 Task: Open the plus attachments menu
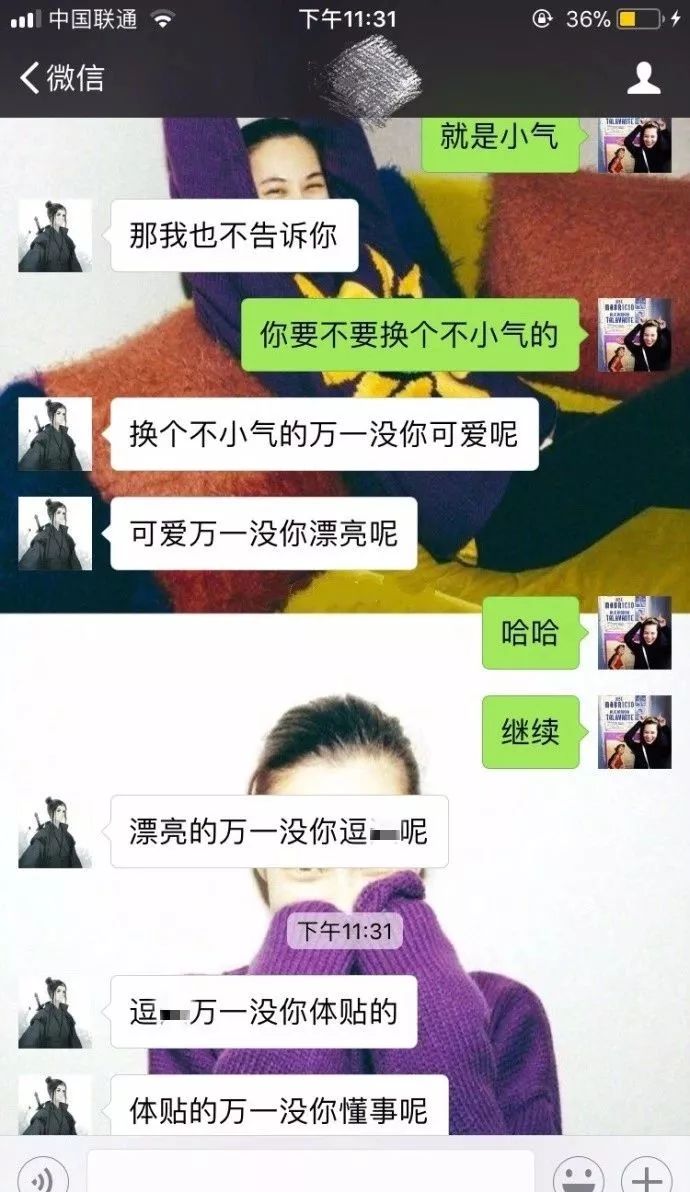(647, 1176)
